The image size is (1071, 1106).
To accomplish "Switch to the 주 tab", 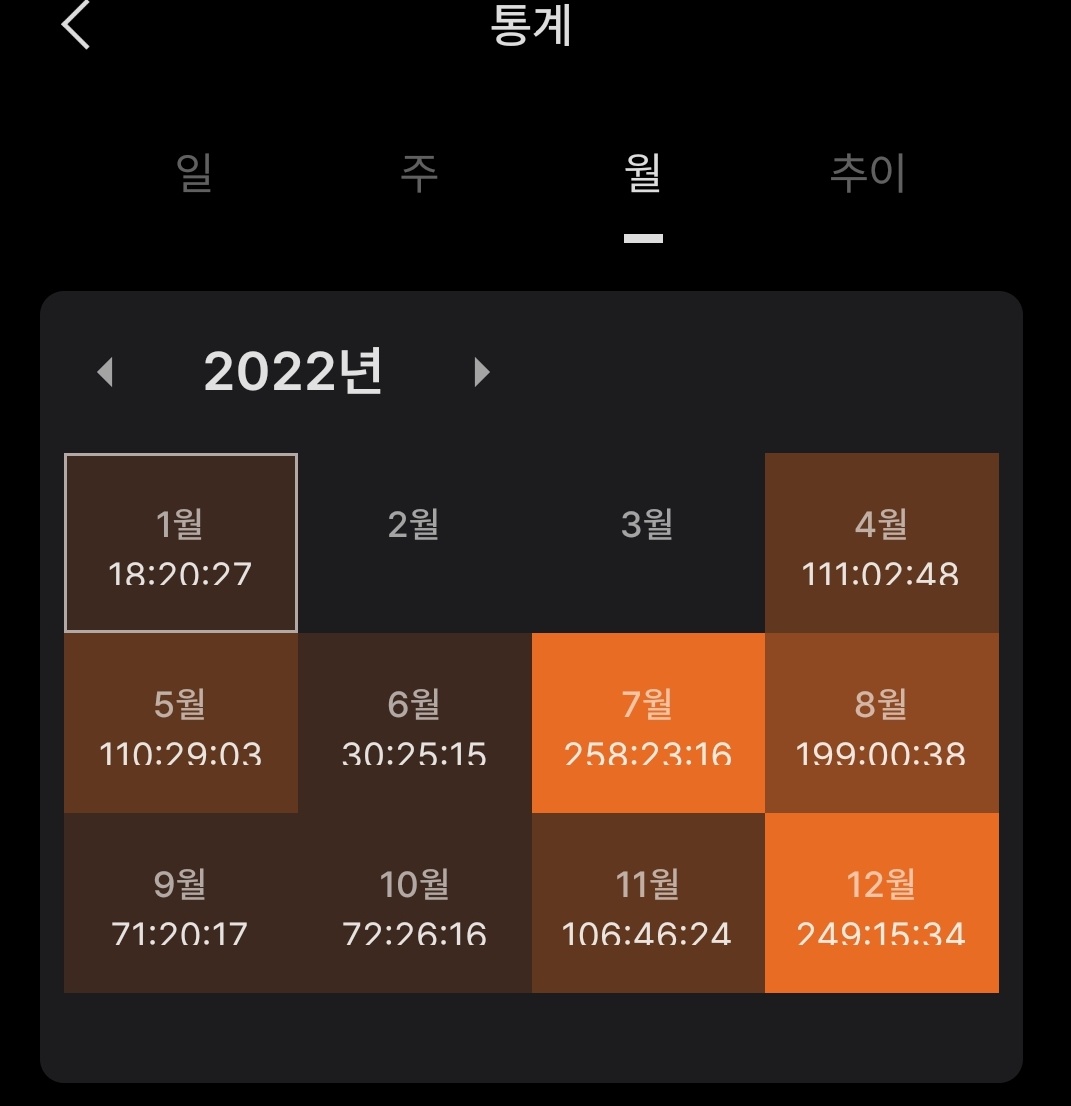I will 419,173.
